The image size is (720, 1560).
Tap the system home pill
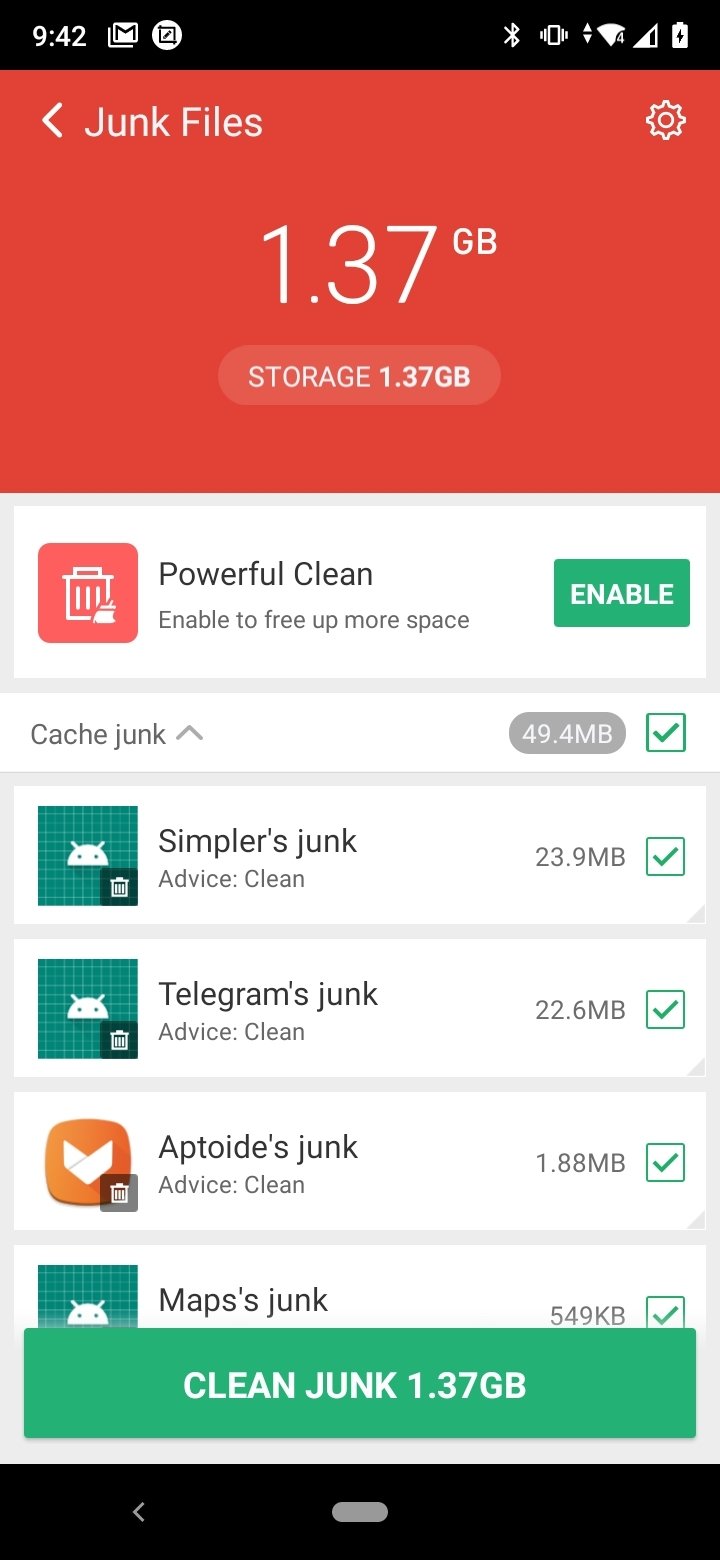click(x=359, y=1512)
